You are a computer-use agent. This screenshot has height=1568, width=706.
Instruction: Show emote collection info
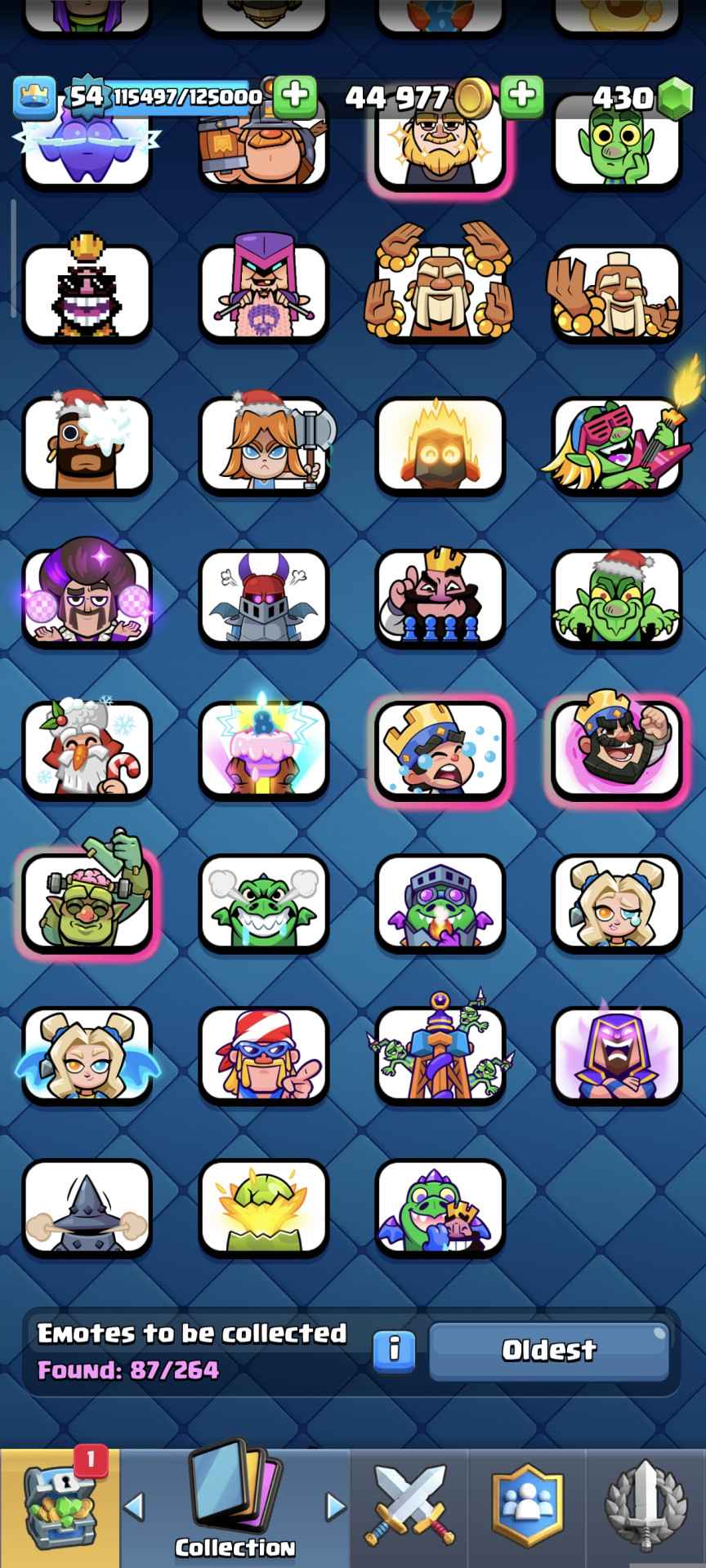tap(394, 1349)
